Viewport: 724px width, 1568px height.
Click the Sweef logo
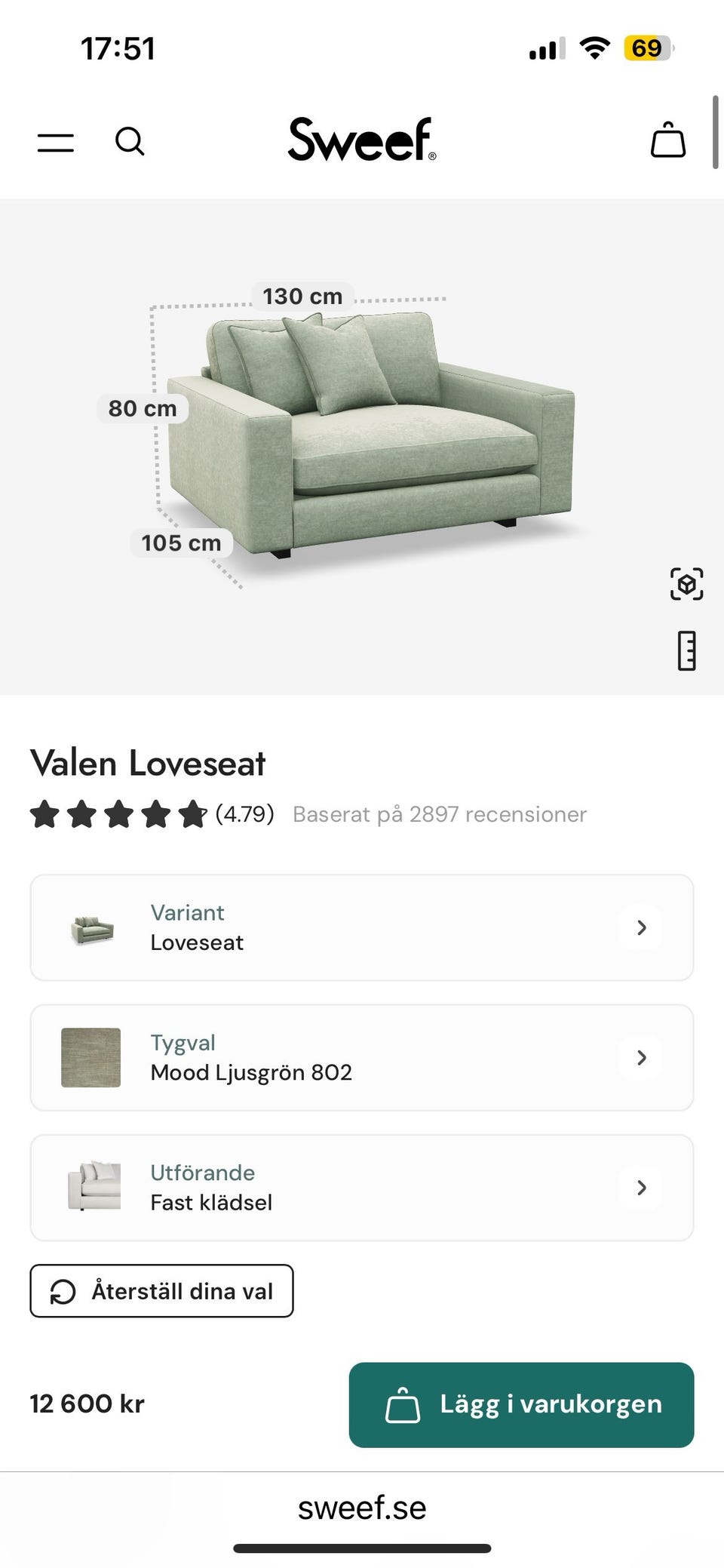pyautogui.click(x=362, y=140)
